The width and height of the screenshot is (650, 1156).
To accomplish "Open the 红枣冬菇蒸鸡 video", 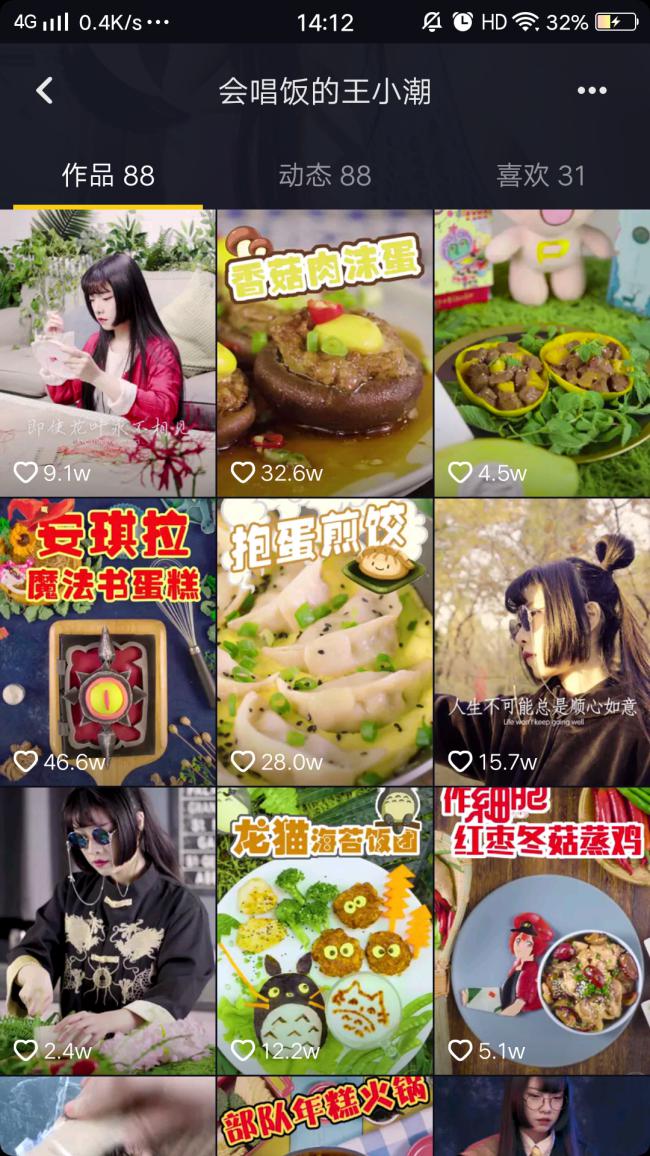I will coord(542,930).
